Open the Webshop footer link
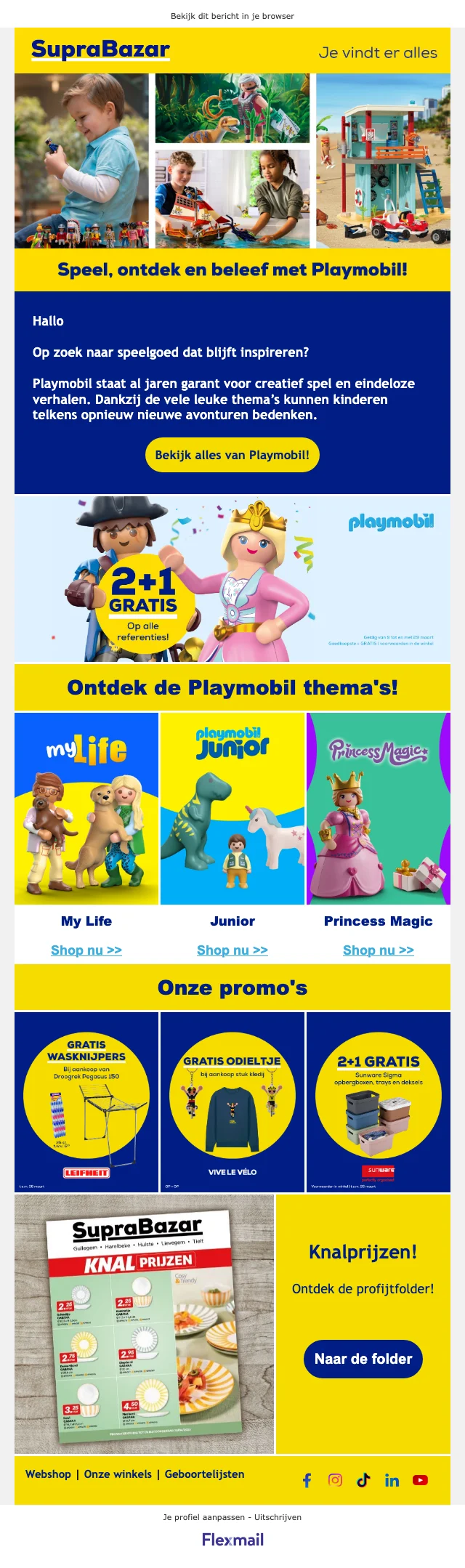 click(x=48, y=1474)
